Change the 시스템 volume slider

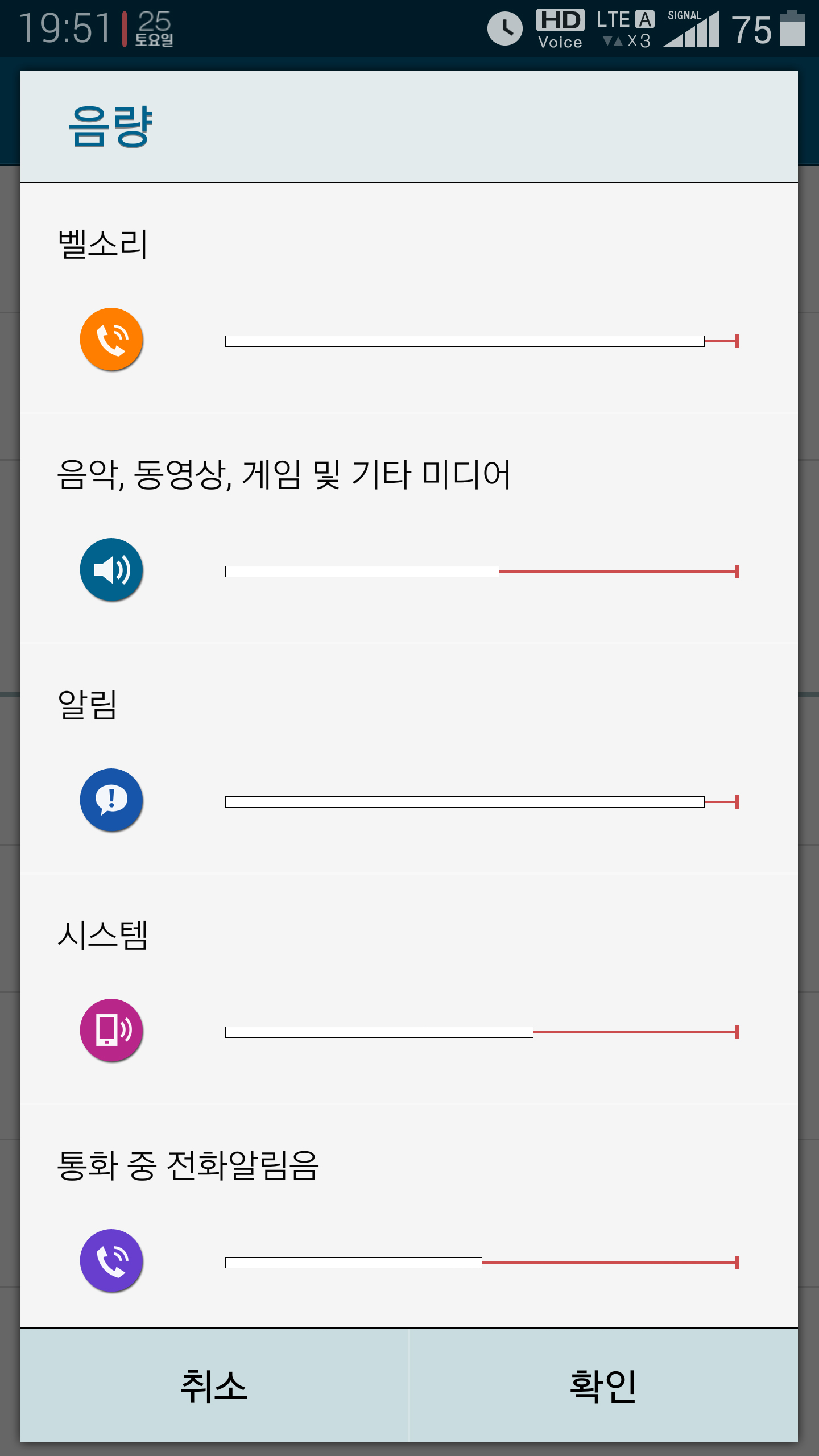point(481,1032)
